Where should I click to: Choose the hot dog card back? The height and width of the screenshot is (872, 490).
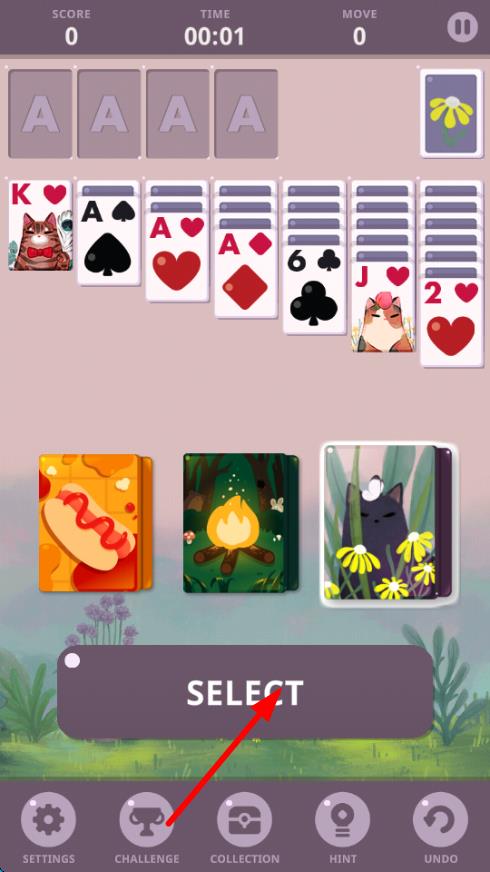95,523
